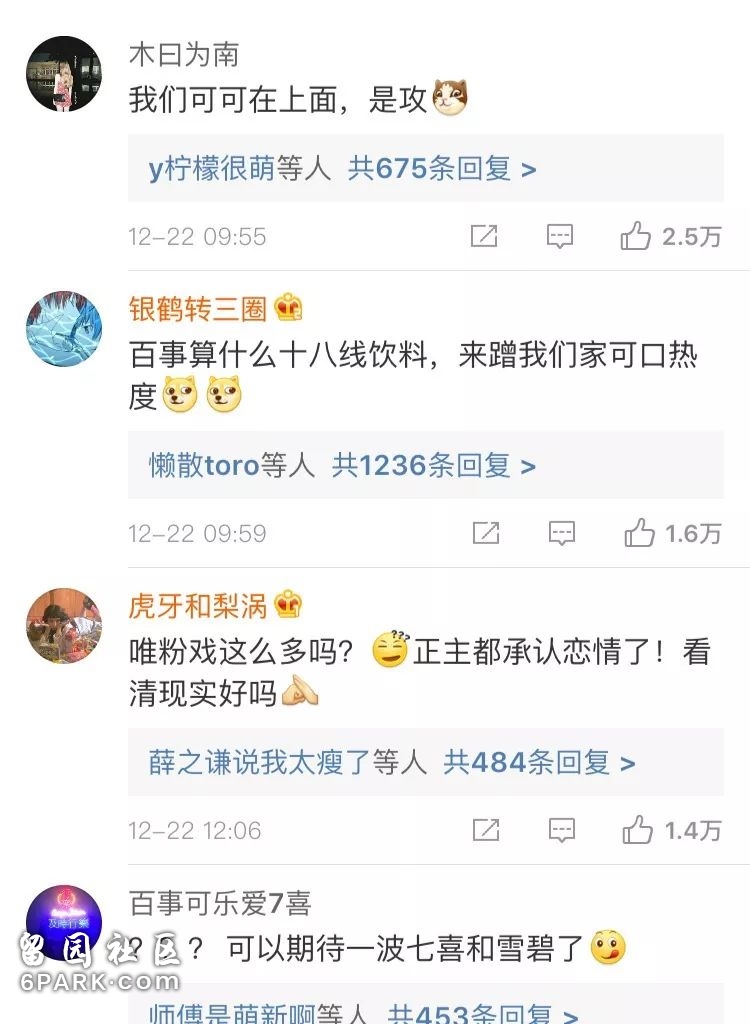This screenshot has height=1024, width=750.
Task: Reply to 虎牙和梨涡's comment
Action: tap(561, 830)
